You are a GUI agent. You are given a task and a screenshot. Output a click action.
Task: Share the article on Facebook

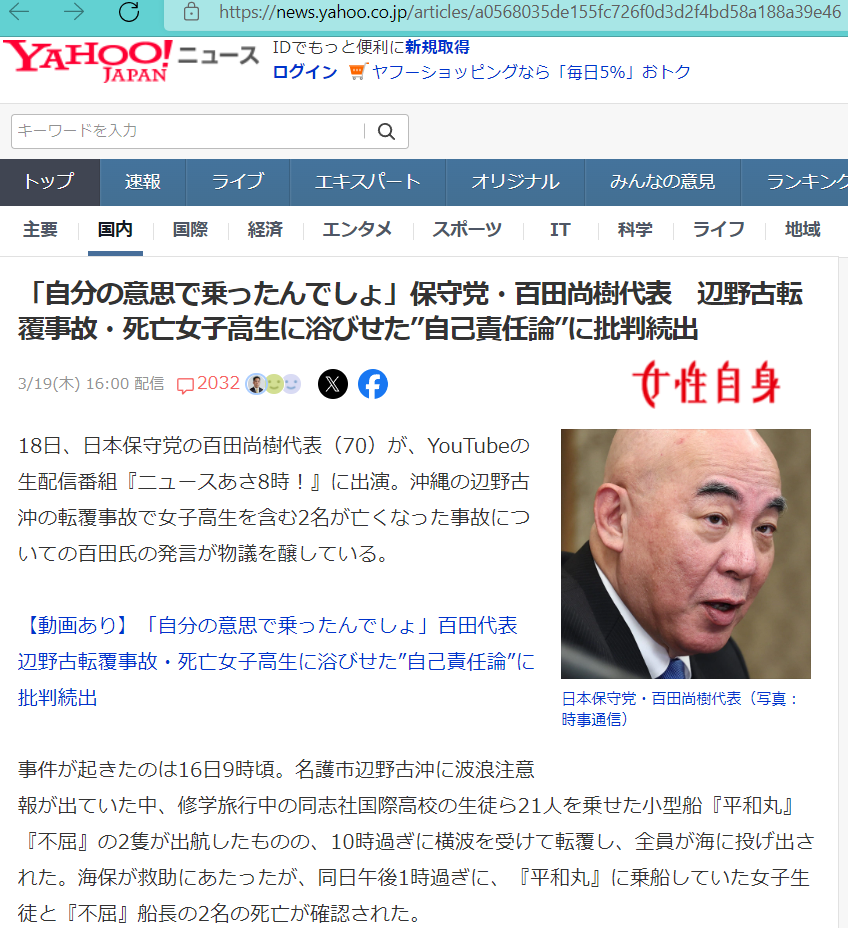click(x=373, y=384)
